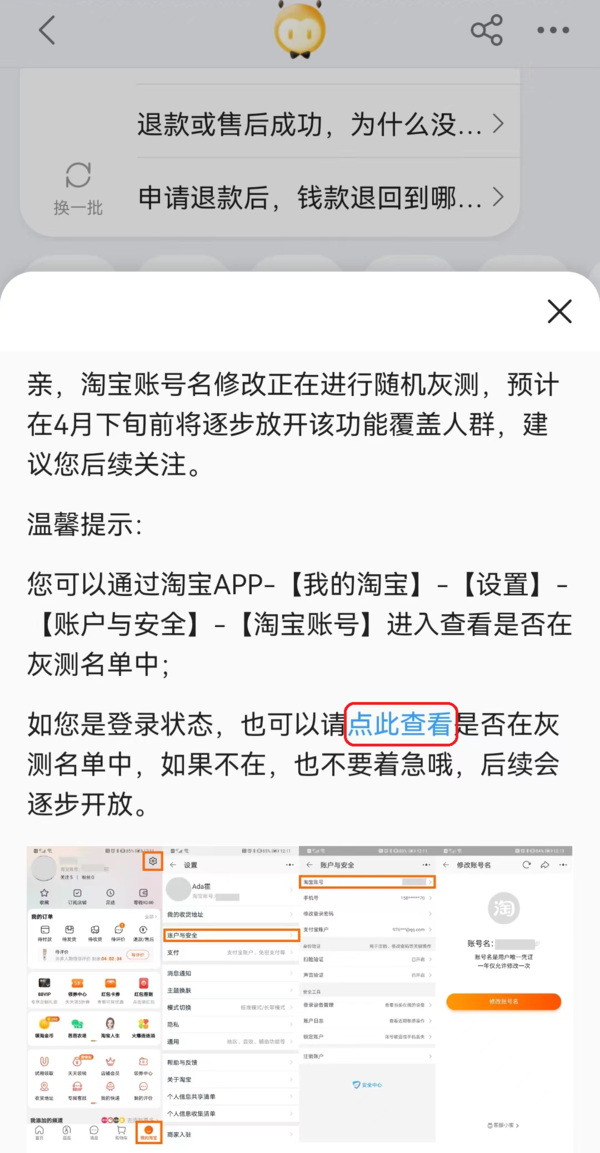Close the answer popup sheet
The height and width of the screenshot is (1153, 600).
[x=560, y=311]
